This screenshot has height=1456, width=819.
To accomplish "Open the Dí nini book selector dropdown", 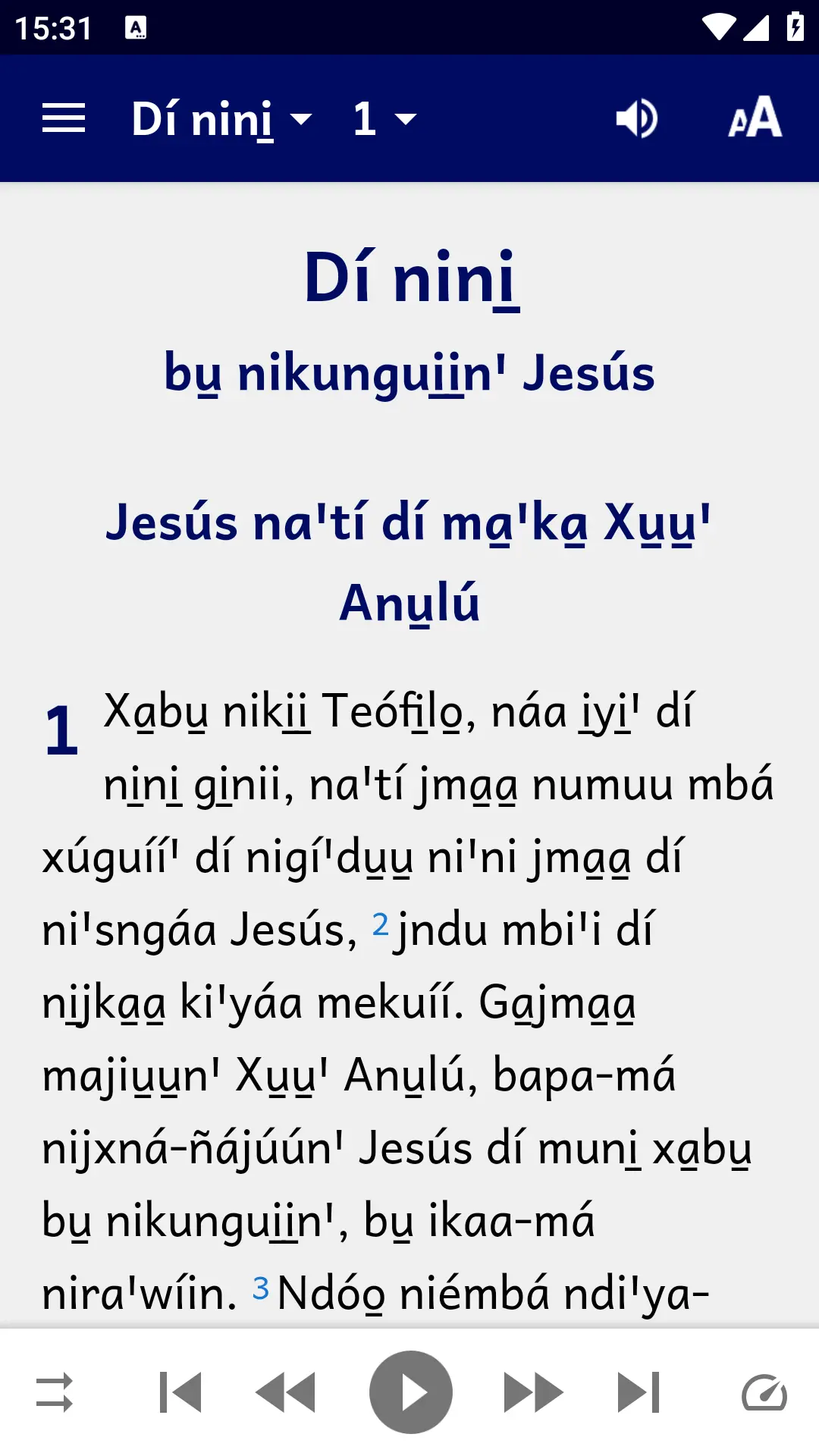I will [221, 119].
